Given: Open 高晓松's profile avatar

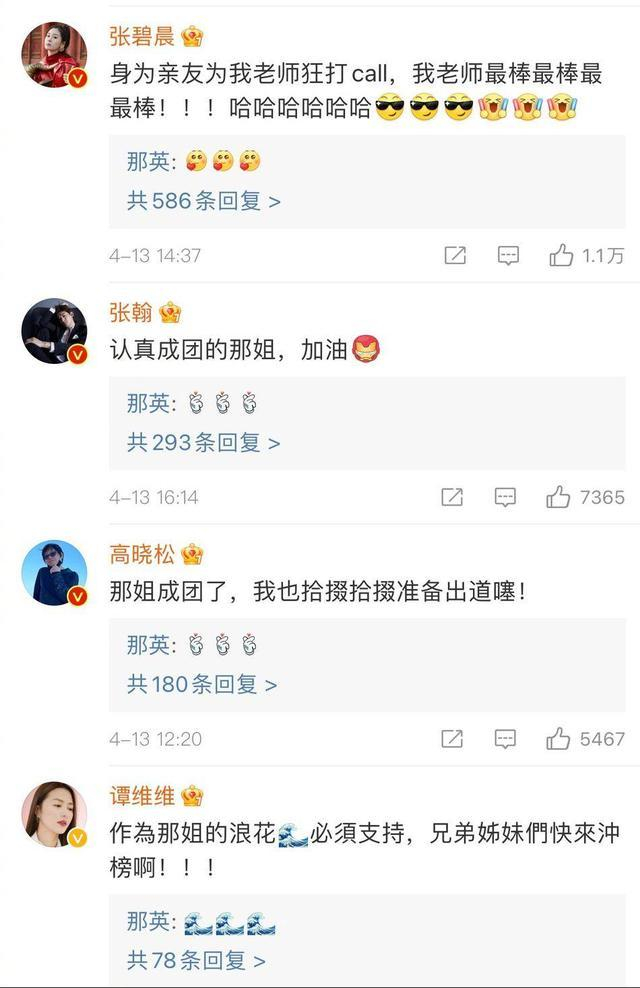Looking at the screenshot, I should (55, 572).
